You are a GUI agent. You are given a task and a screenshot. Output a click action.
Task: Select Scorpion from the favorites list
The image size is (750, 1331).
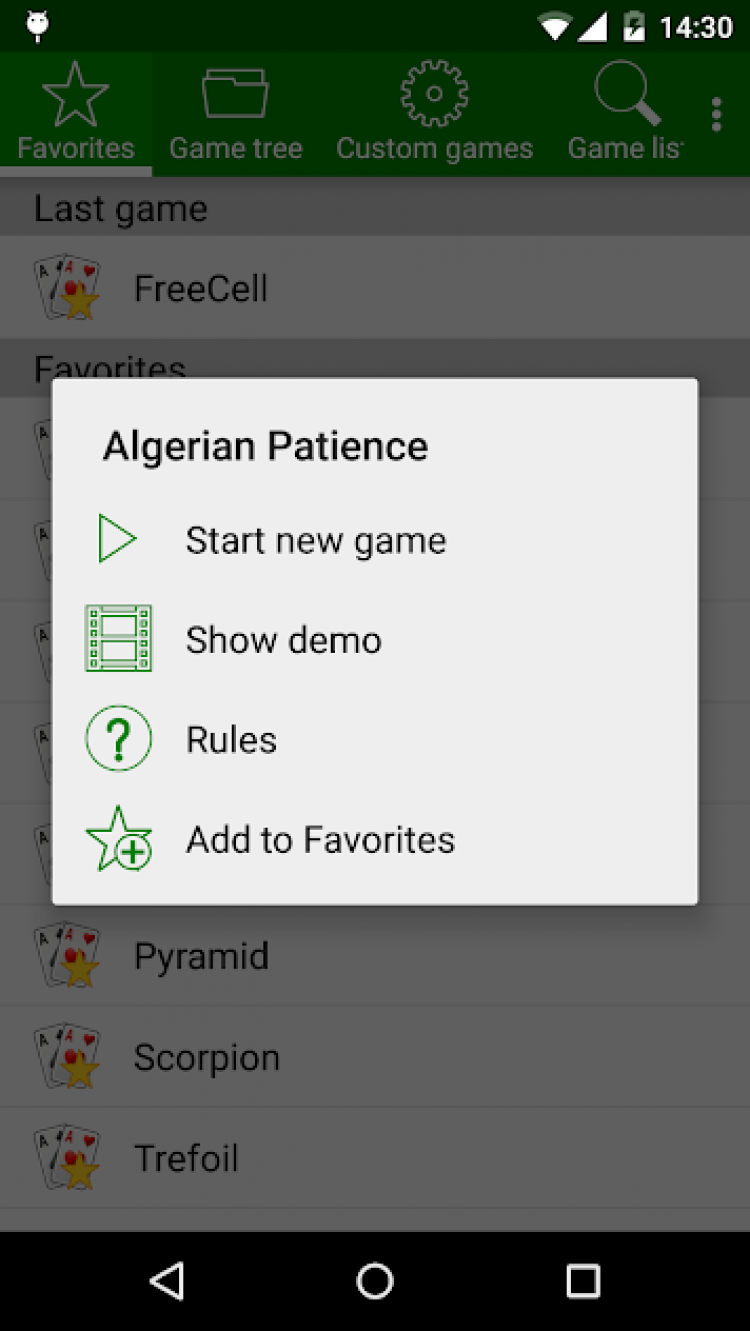click(206, 1058)
